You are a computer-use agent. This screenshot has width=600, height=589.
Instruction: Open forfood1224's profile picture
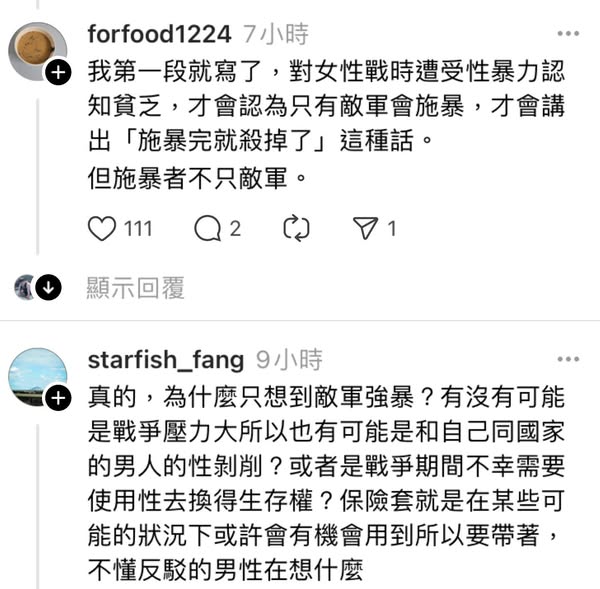click(x=36, y=50)
